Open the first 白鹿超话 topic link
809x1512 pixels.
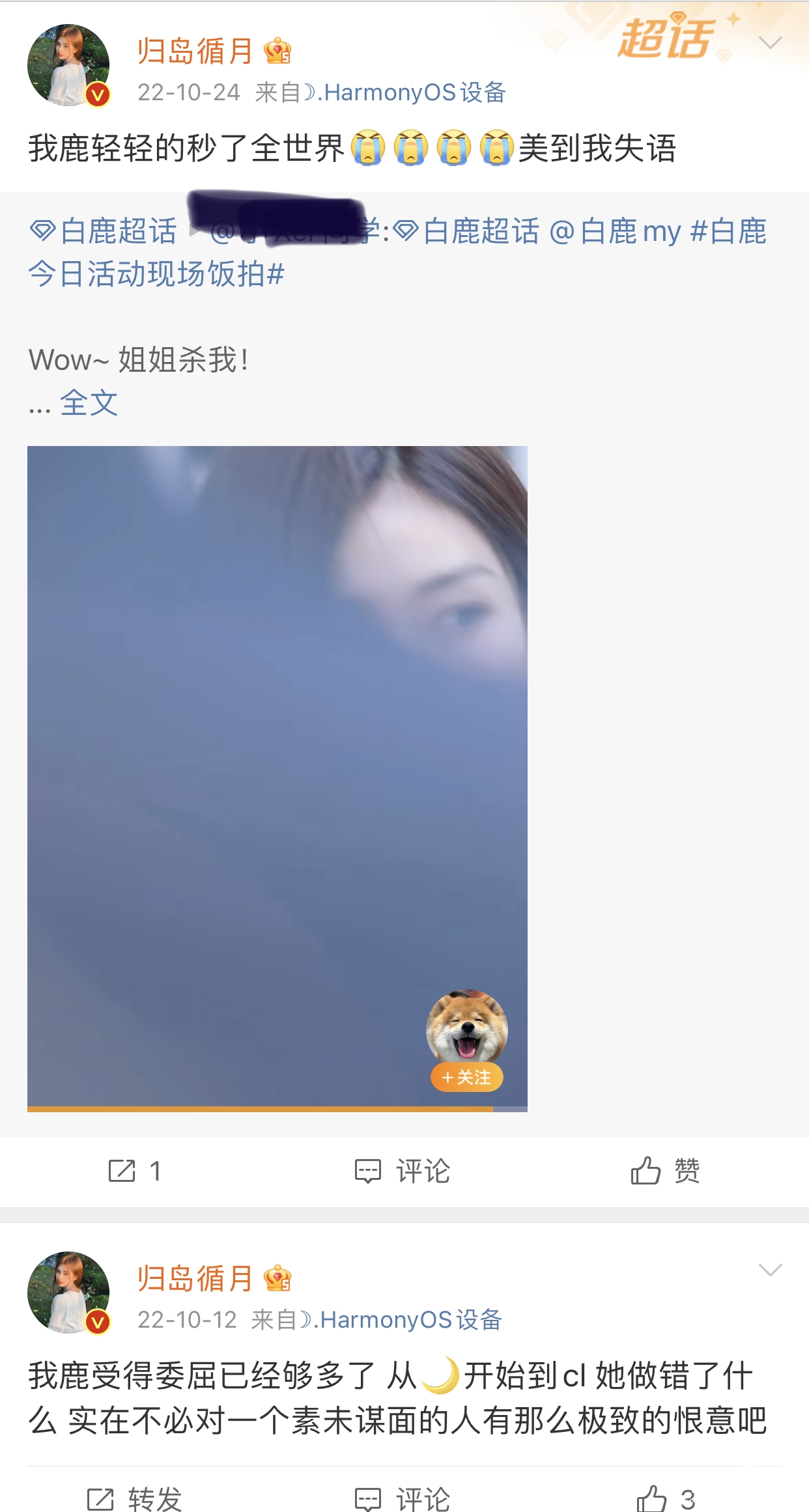point(104,231)
